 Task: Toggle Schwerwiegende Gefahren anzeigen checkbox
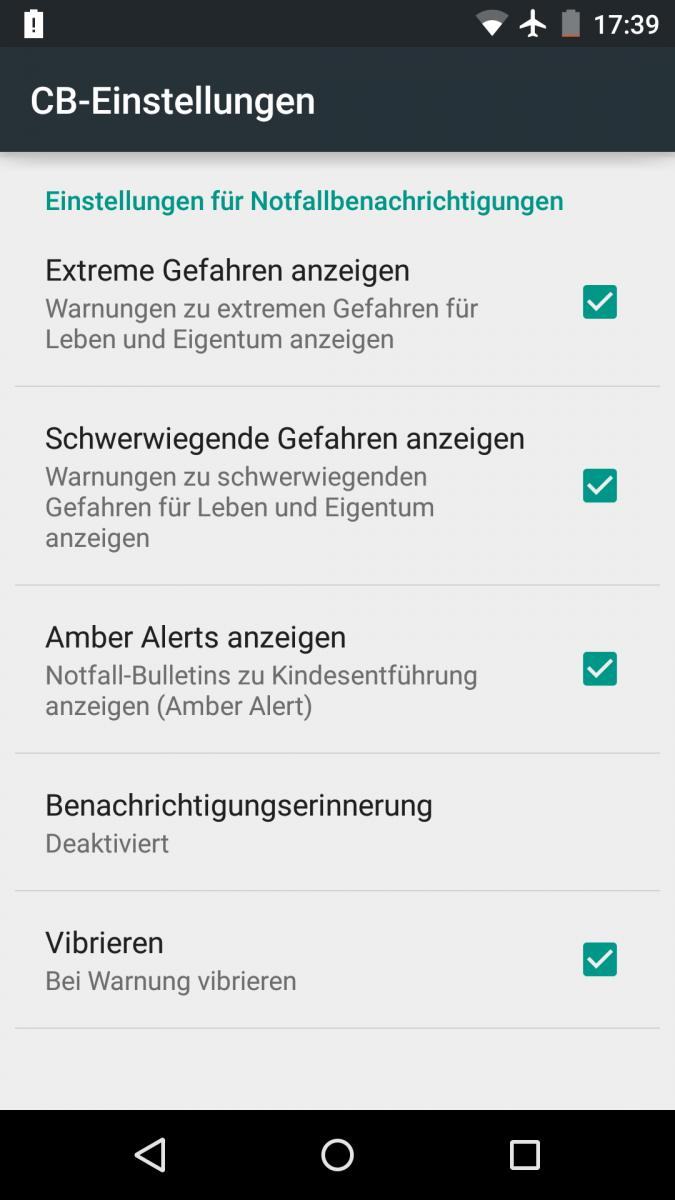pyautogui.click(x=600, y=486)
